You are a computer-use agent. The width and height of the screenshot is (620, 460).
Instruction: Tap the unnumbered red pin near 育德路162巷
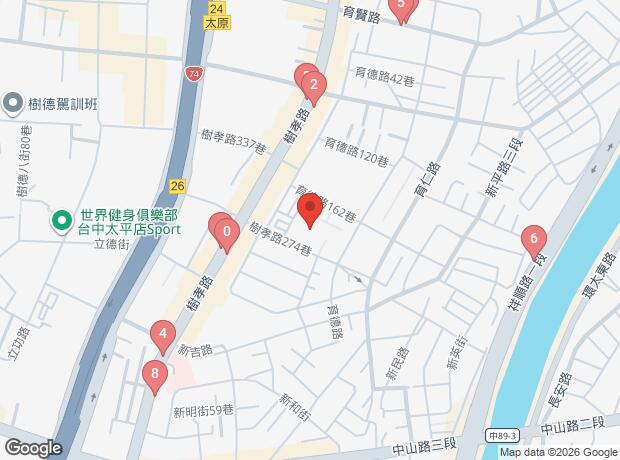(309, 210)
